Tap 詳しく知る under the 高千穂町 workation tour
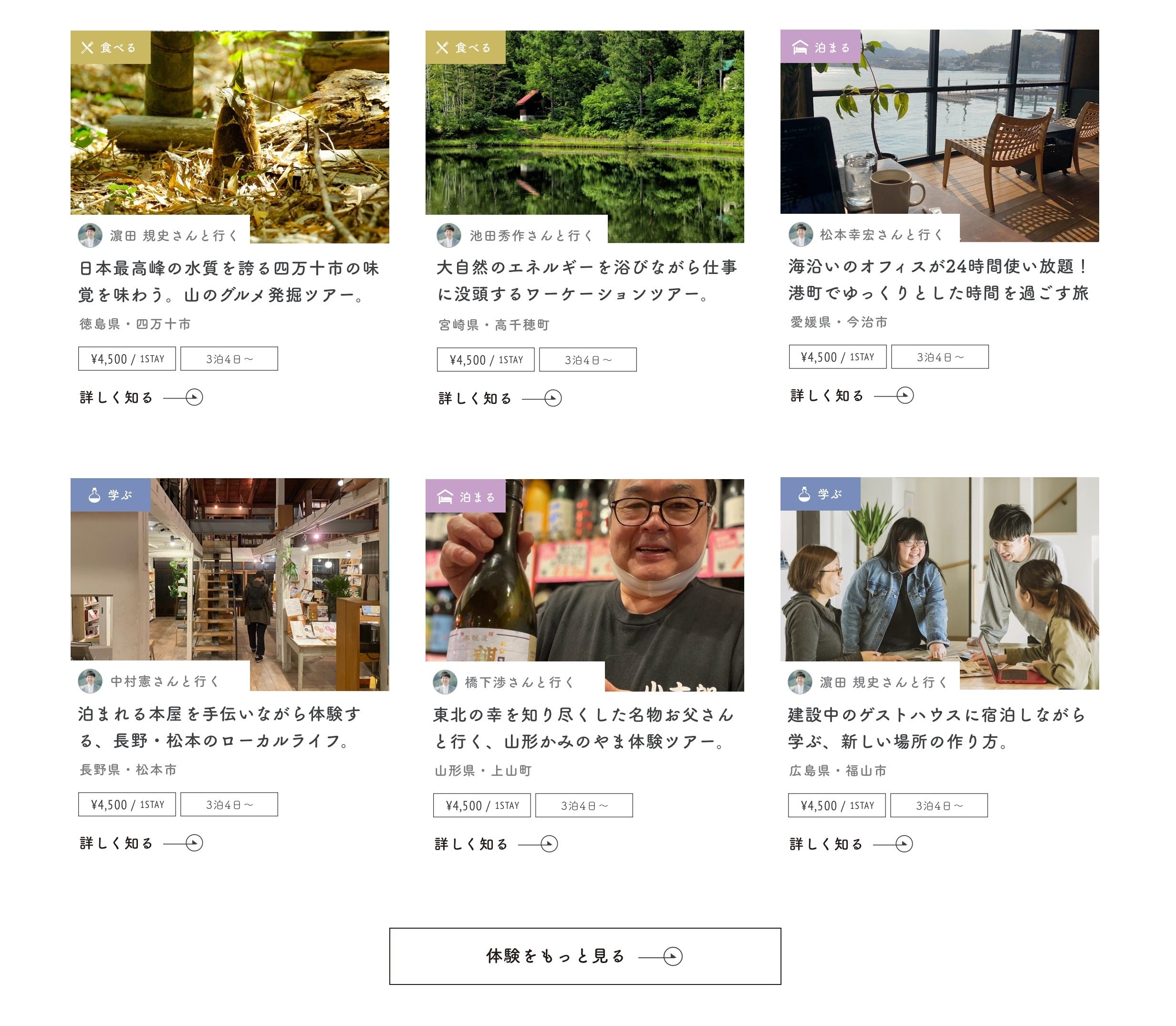1176x1026 pixels. [x=500, y=398]
